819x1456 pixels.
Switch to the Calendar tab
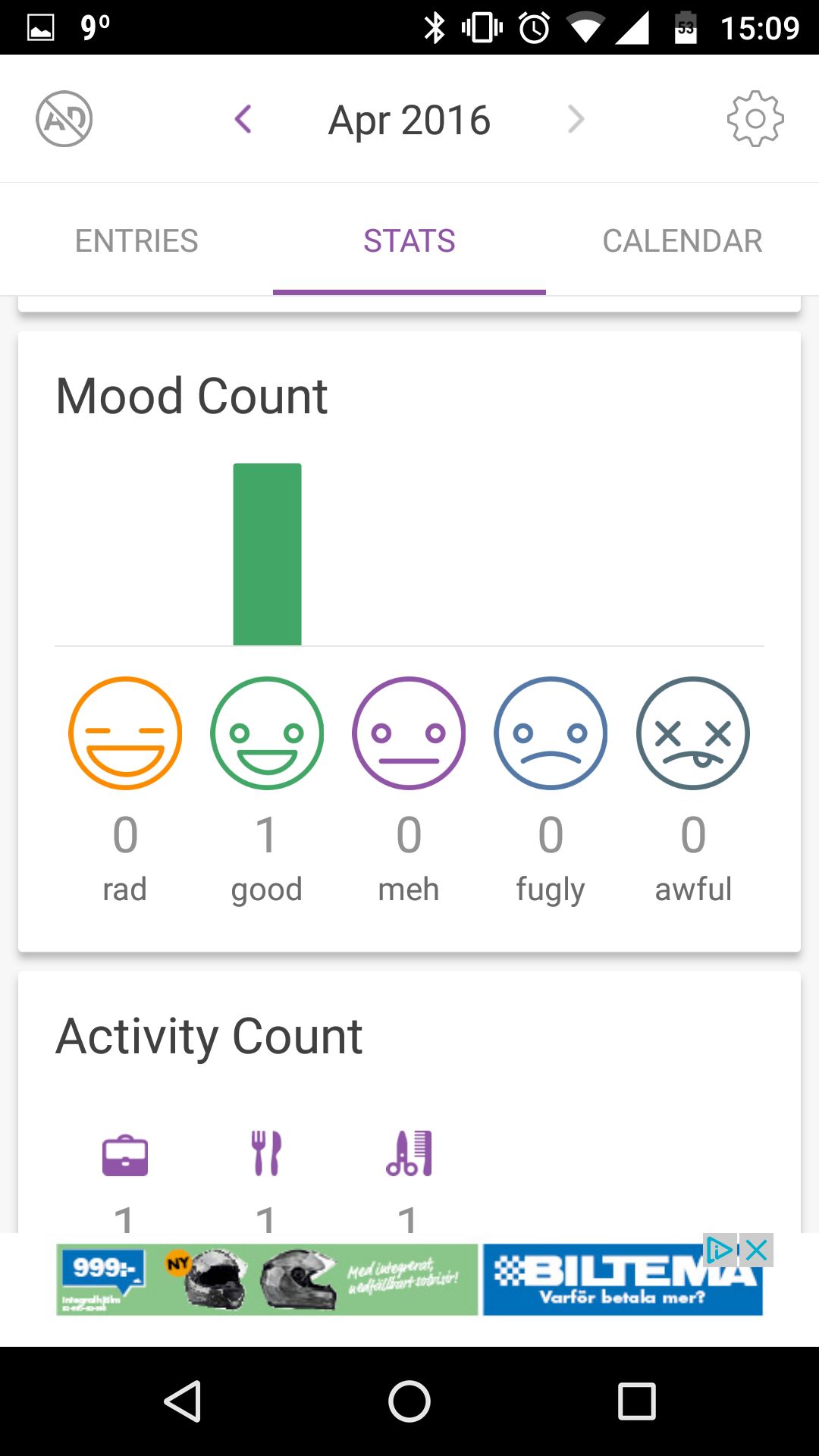point(682,240)
